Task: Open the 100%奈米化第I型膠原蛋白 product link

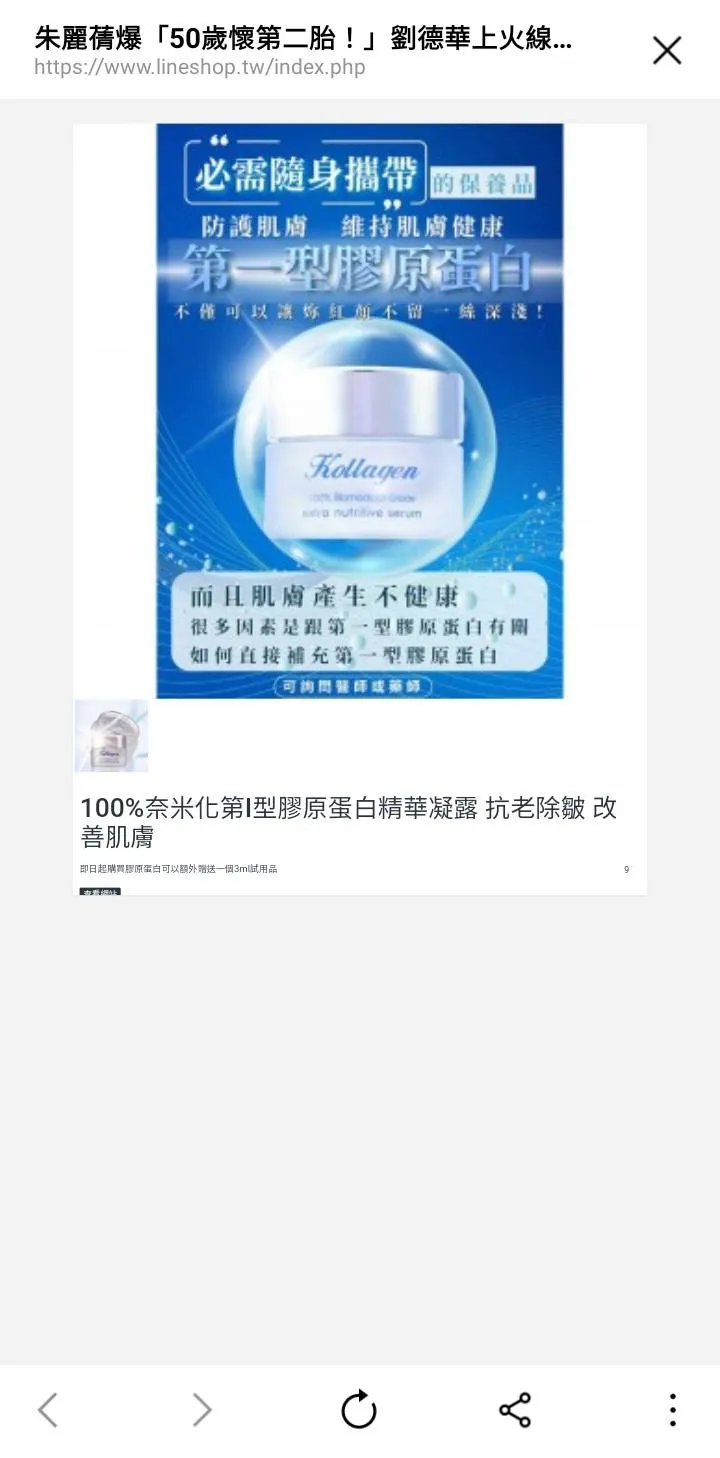Action: click(x=348, y=820)
